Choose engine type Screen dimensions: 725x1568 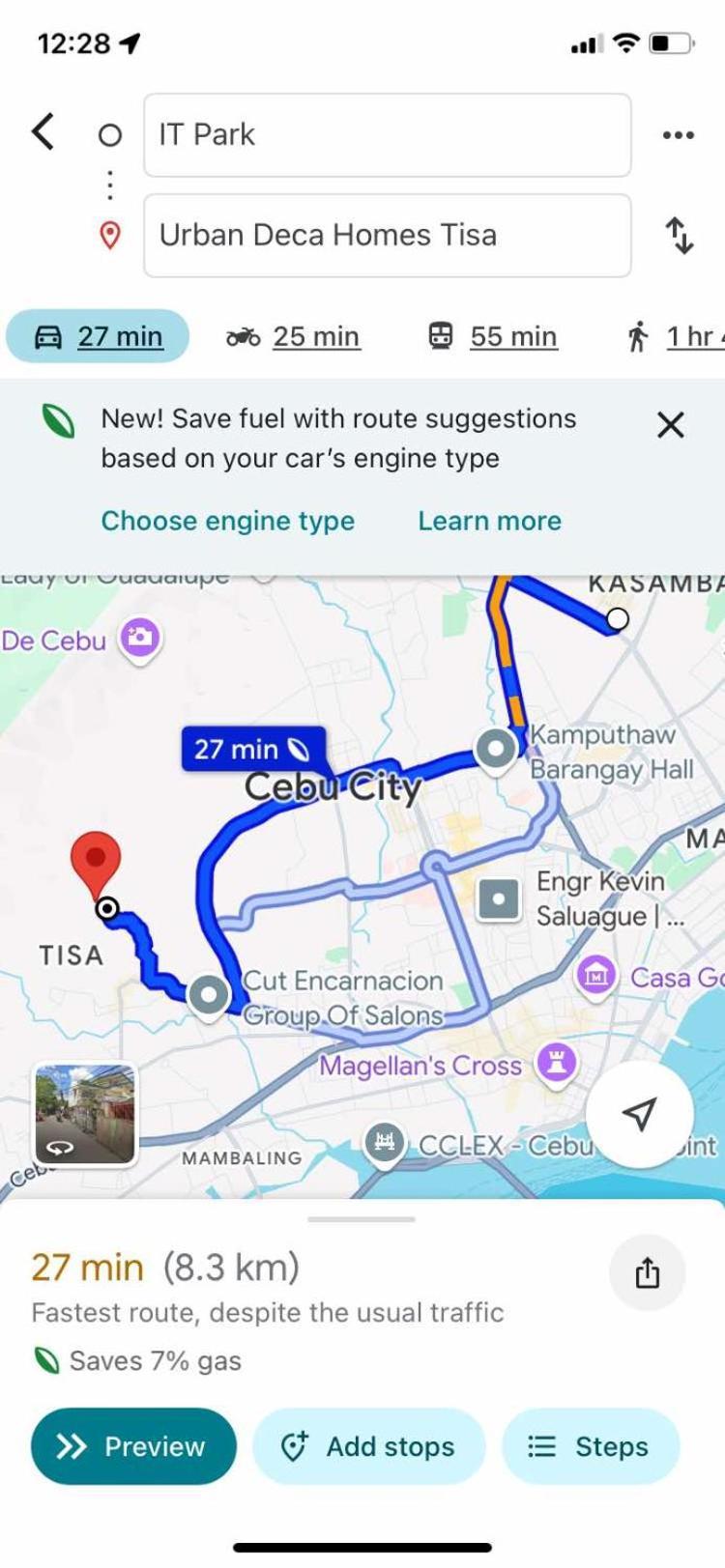pos(228,521)
